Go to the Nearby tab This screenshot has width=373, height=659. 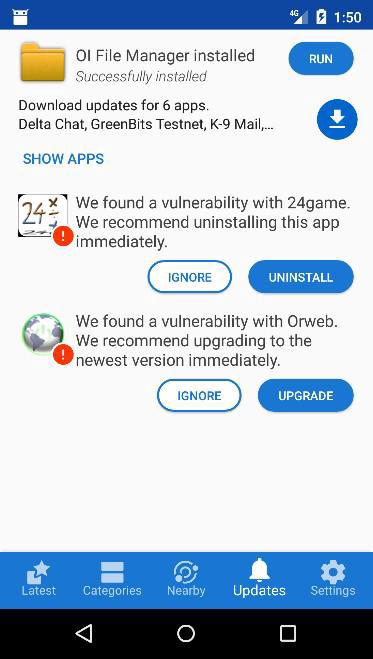tap(186, 580)
